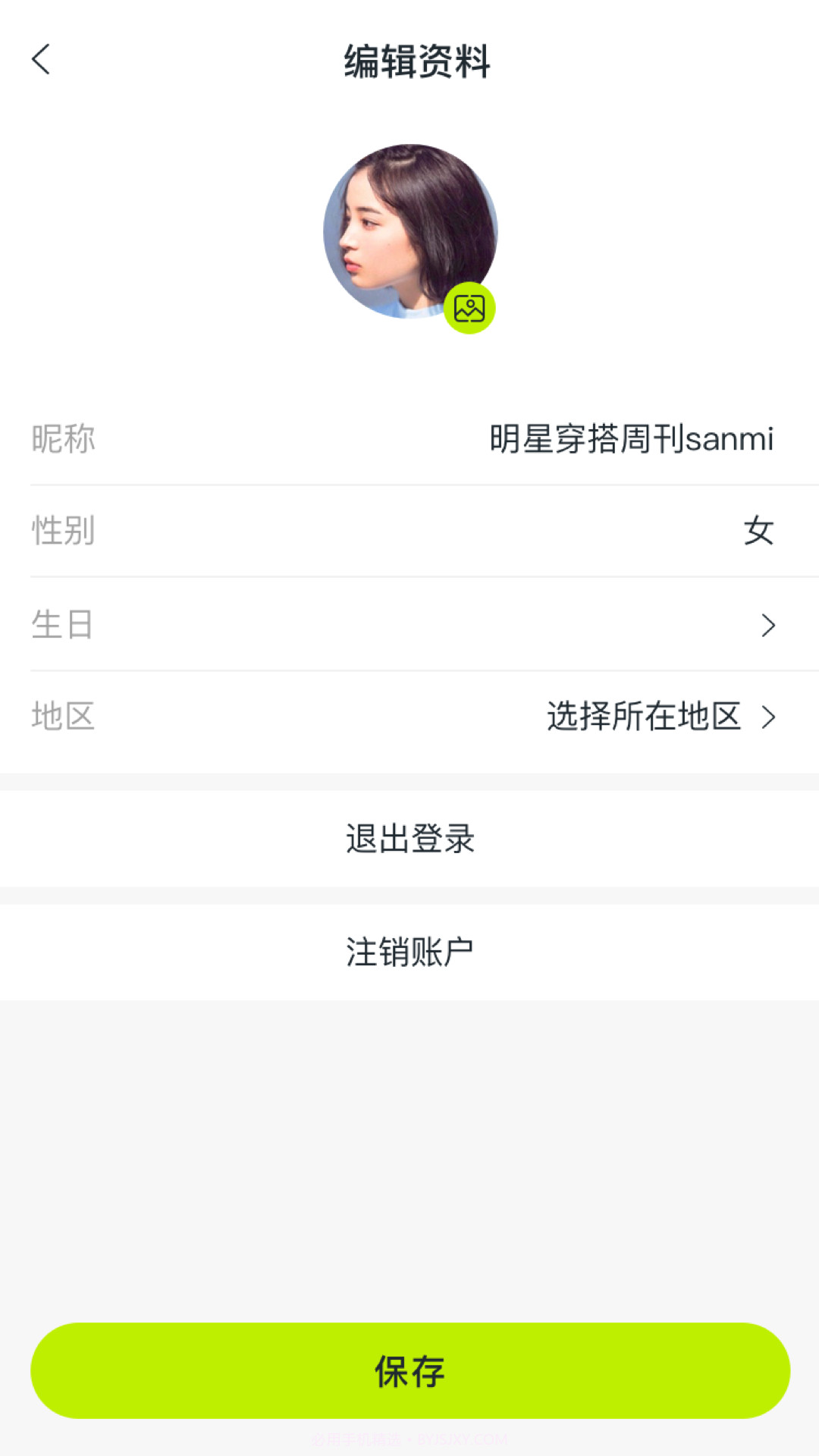Change gender by tapping 女
Image resolution: width=819 pixels, height=1456 pixels.
tap(758, 532)
